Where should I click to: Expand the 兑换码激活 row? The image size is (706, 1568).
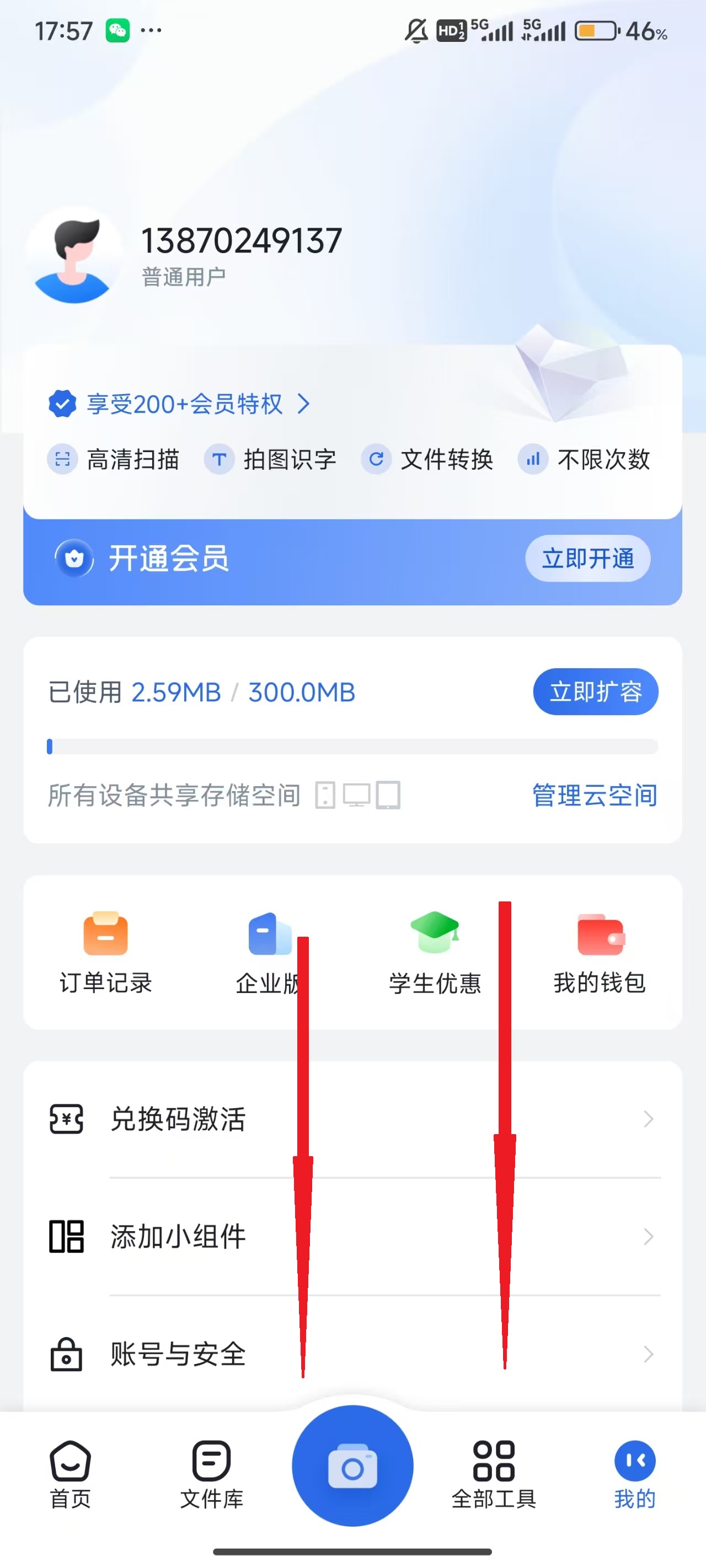352,1120
